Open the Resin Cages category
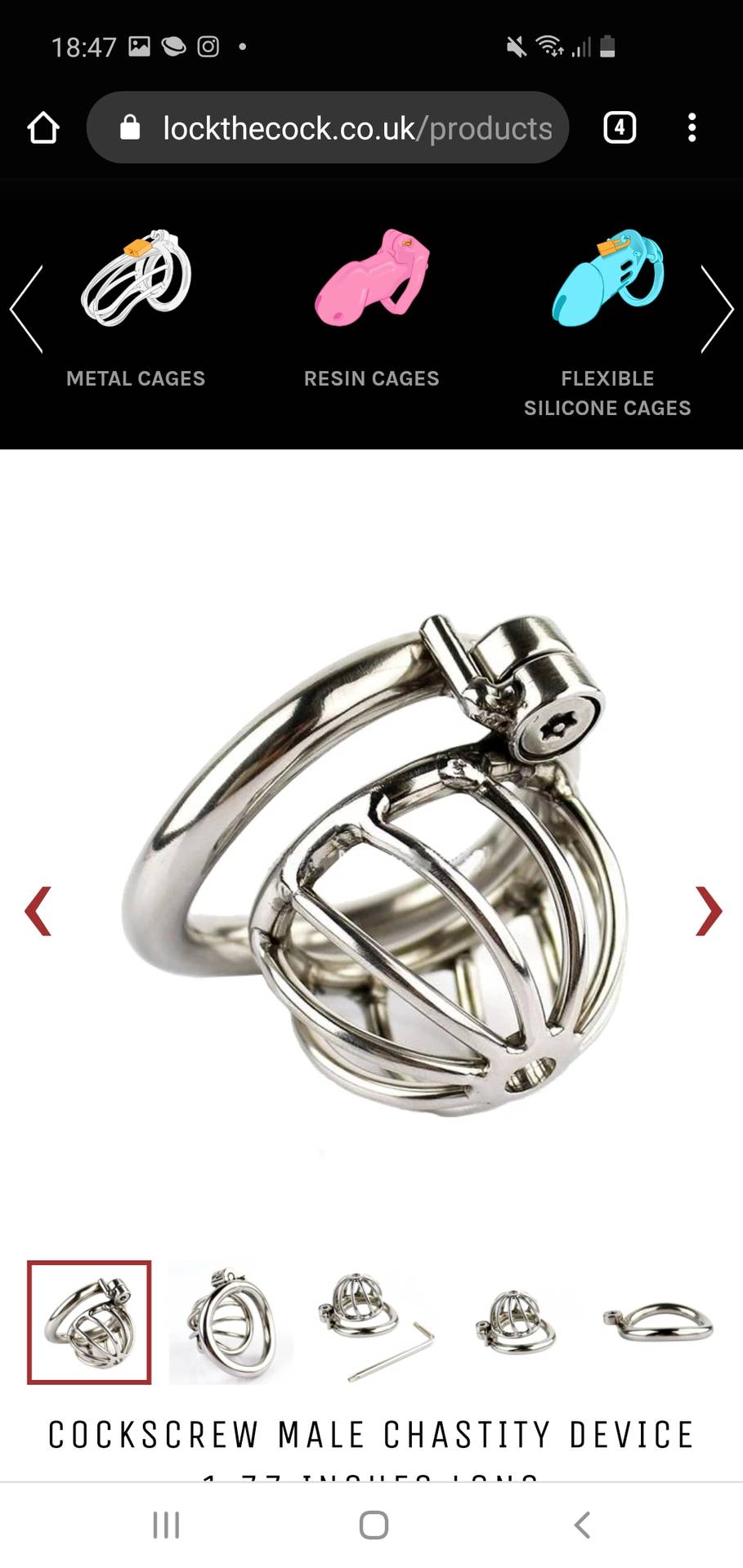The height and width of the screenshot is (1568, 743). click(372, 310)
